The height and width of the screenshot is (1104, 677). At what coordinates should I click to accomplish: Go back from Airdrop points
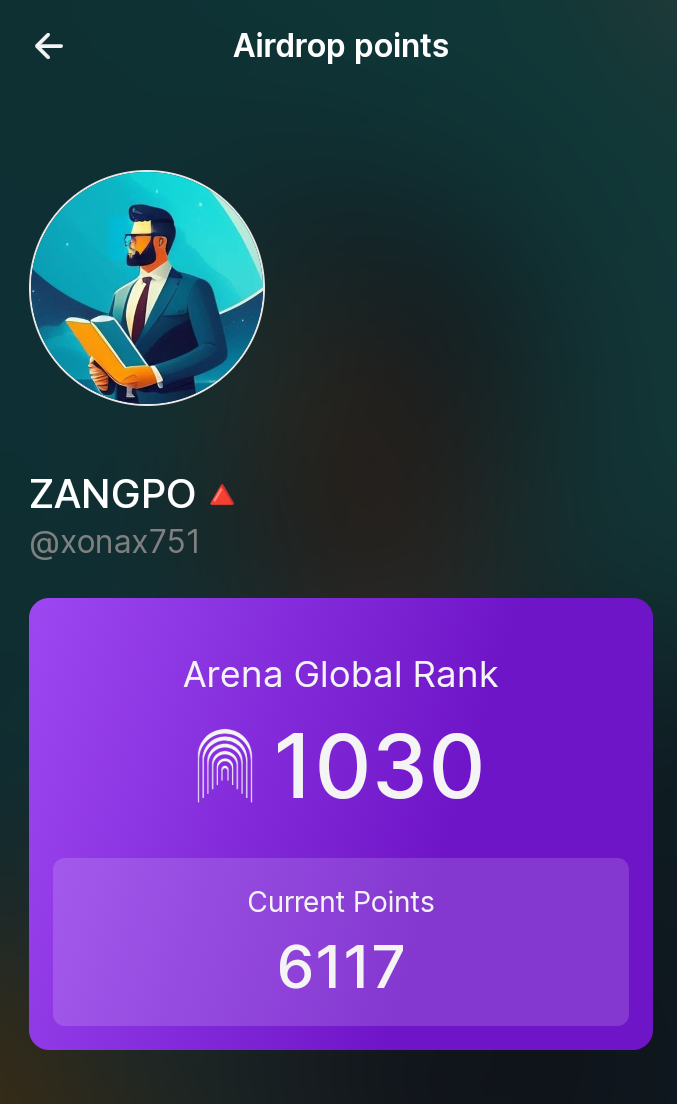coord(48,46)
